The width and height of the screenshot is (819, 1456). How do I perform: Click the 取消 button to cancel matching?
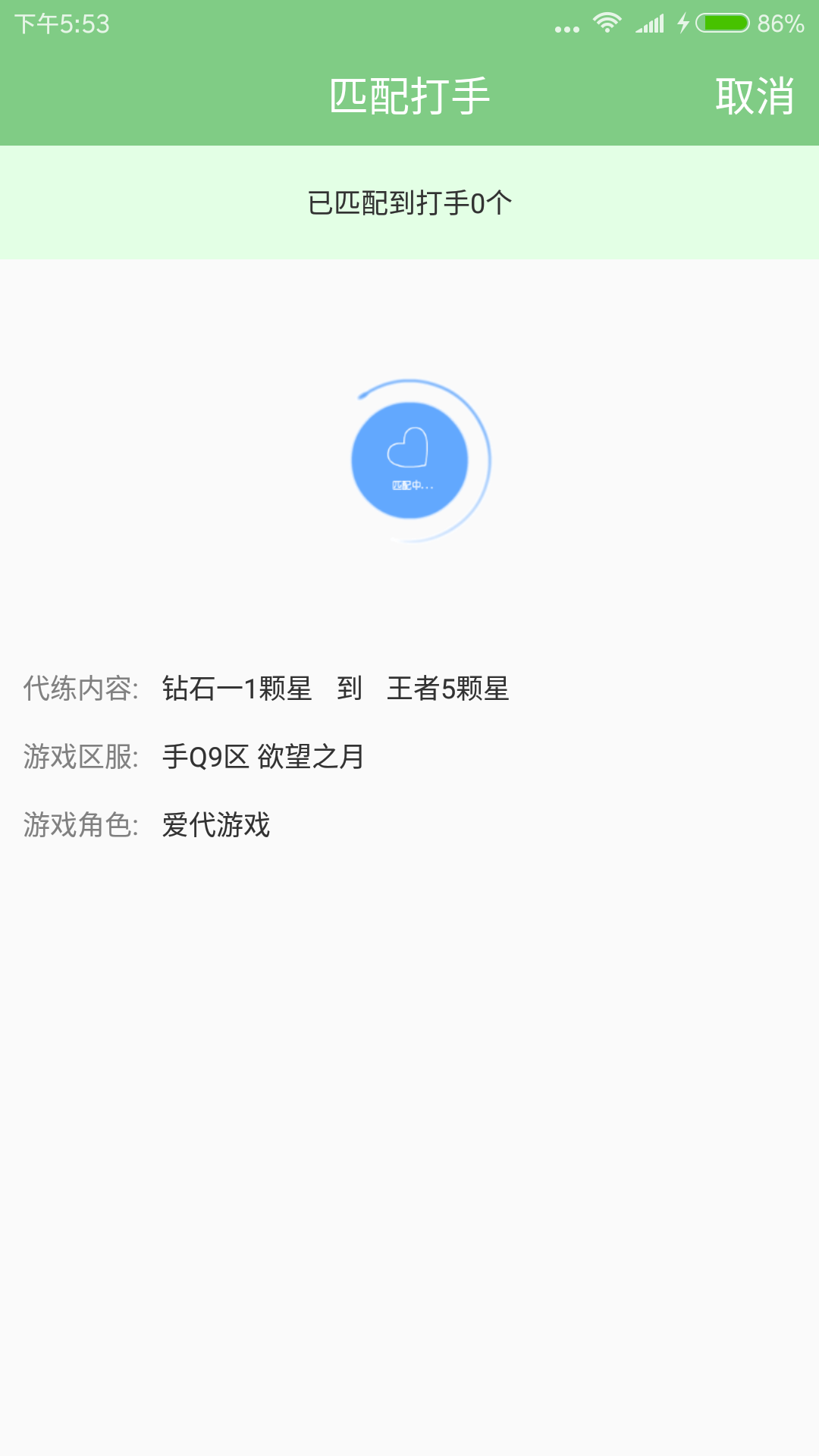[756, 96]
